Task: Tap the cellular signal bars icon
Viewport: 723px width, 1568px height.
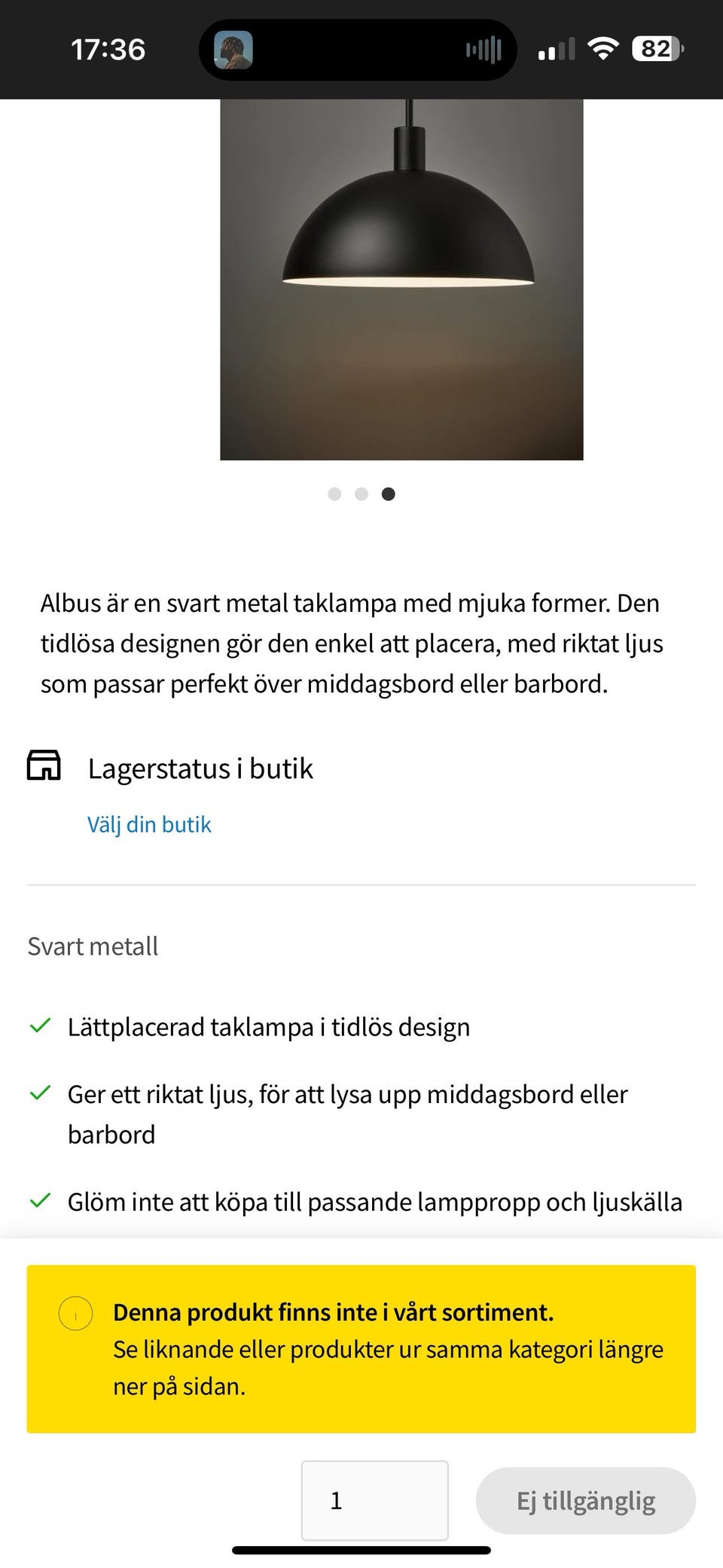Action: 555,49
